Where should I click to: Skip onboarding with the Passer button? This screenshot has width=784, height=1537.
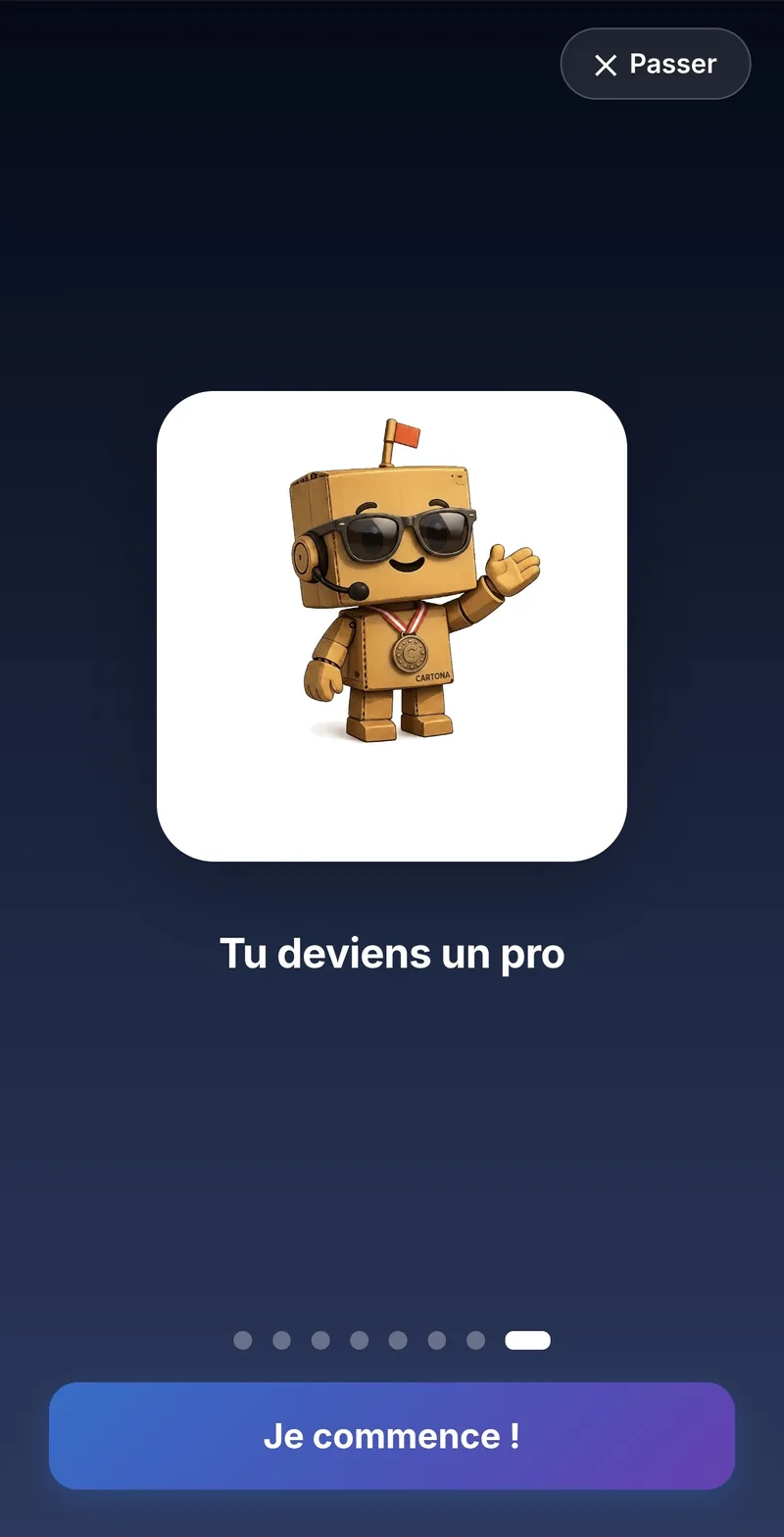tap(655, 65)
